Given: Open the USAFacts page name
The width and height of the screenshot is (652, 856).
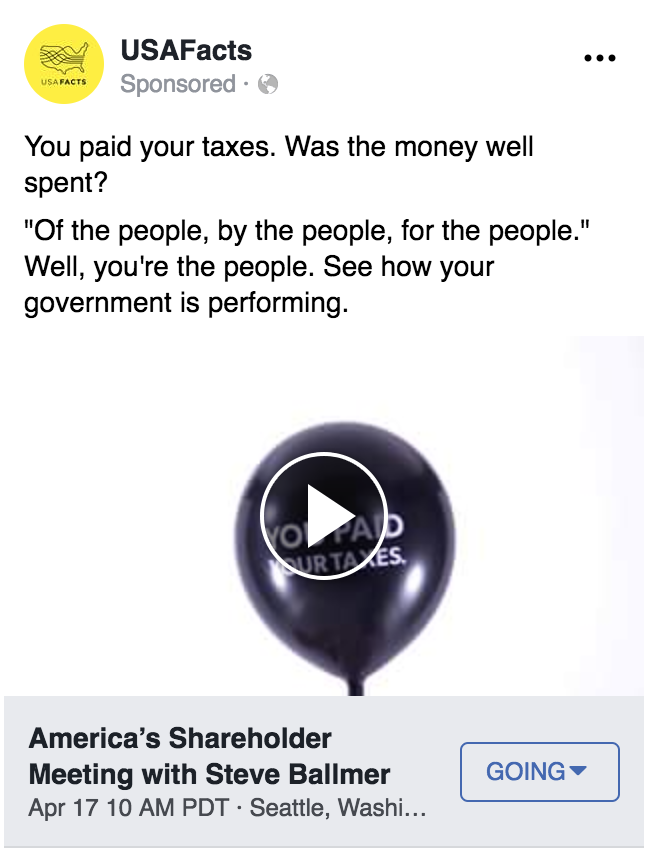Looking at the screenshot, I should point(186,50).
